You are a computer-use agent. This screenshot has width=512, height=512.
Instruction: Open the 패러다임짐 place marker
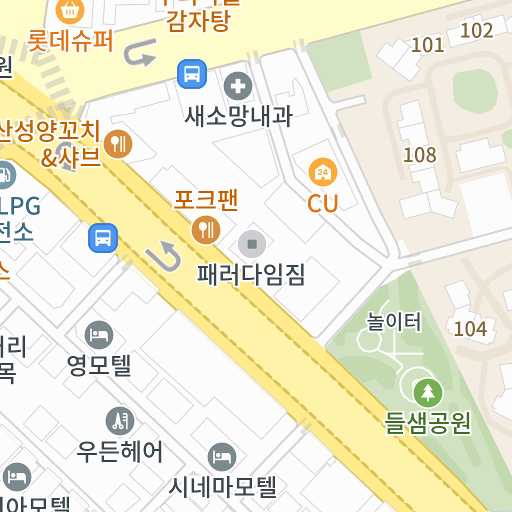[x=252, y=244]
